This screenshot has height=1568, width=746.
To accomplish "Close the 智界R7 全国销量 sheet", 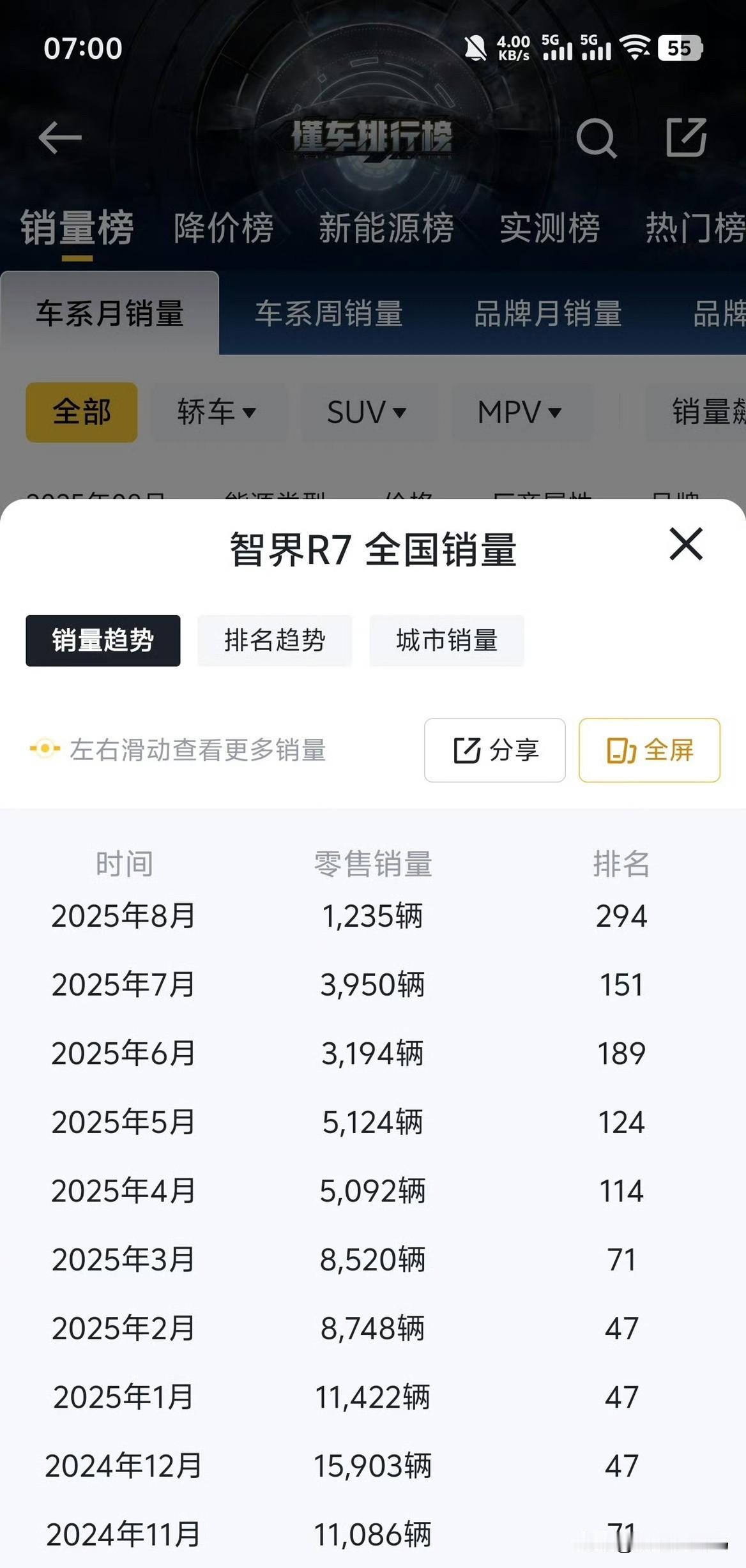I will (x=686, y=545).
